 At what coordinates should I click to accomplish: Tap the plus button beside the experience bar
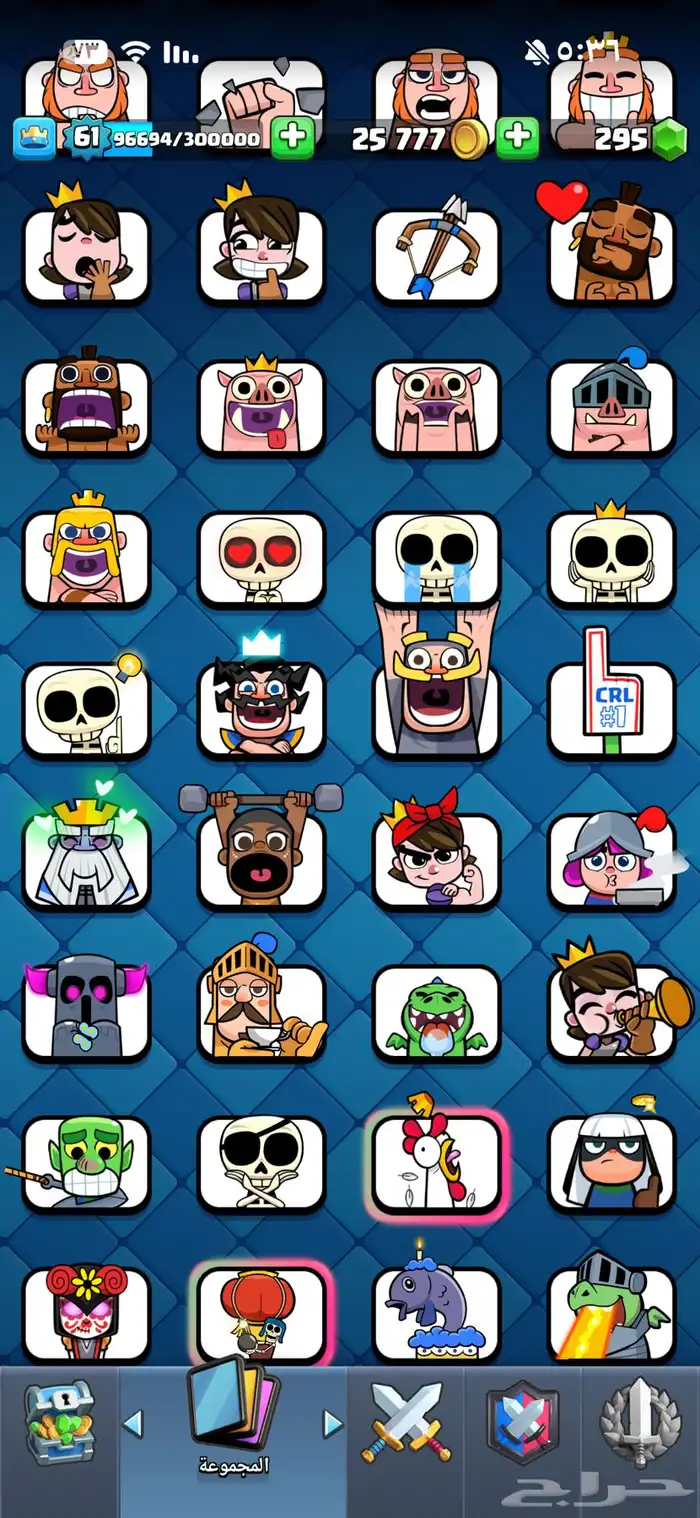click(x=293, y=138)
